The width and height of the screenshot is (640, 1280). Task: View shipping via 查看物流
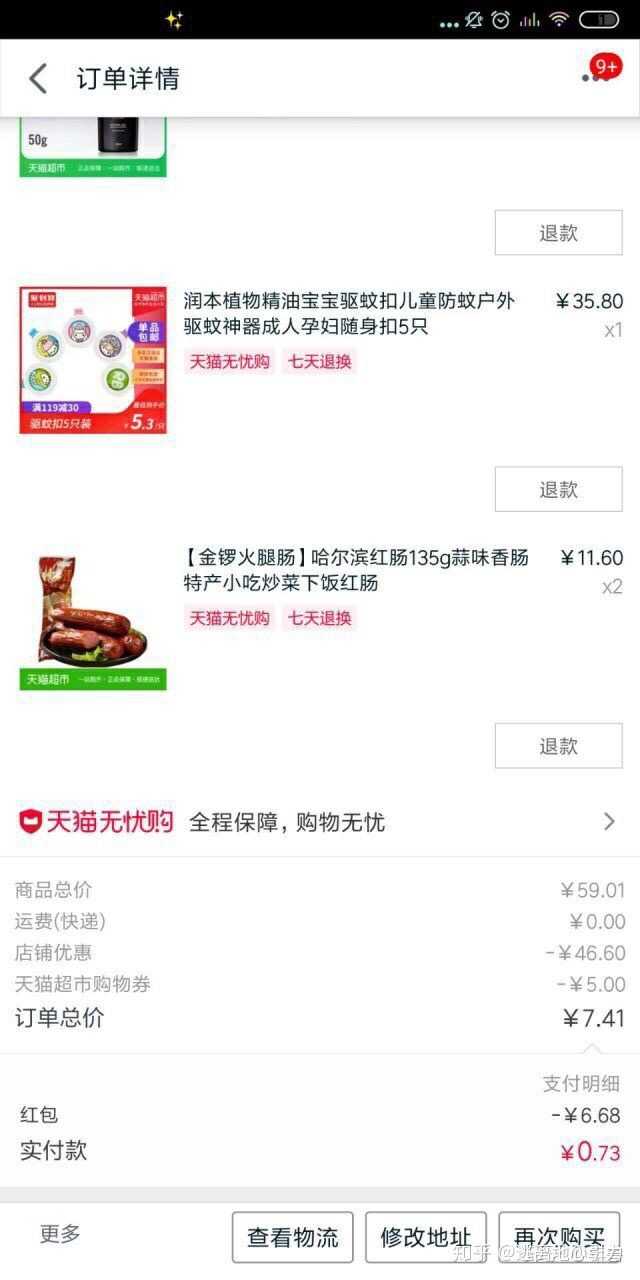pyautogui.click(x=292, y=1238)
